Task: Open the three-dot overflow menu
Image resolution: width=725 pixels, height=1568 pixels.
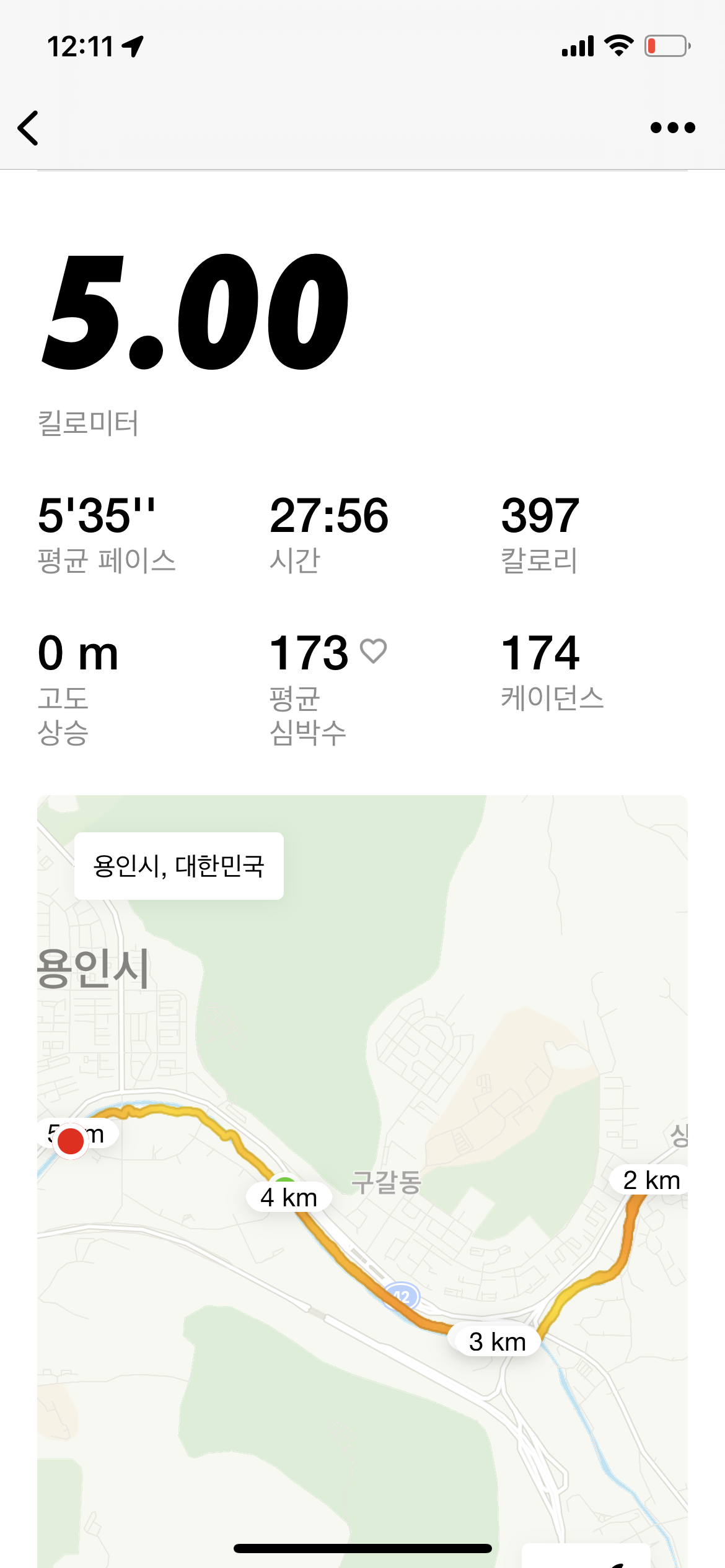Action: (x=672, y=128)
